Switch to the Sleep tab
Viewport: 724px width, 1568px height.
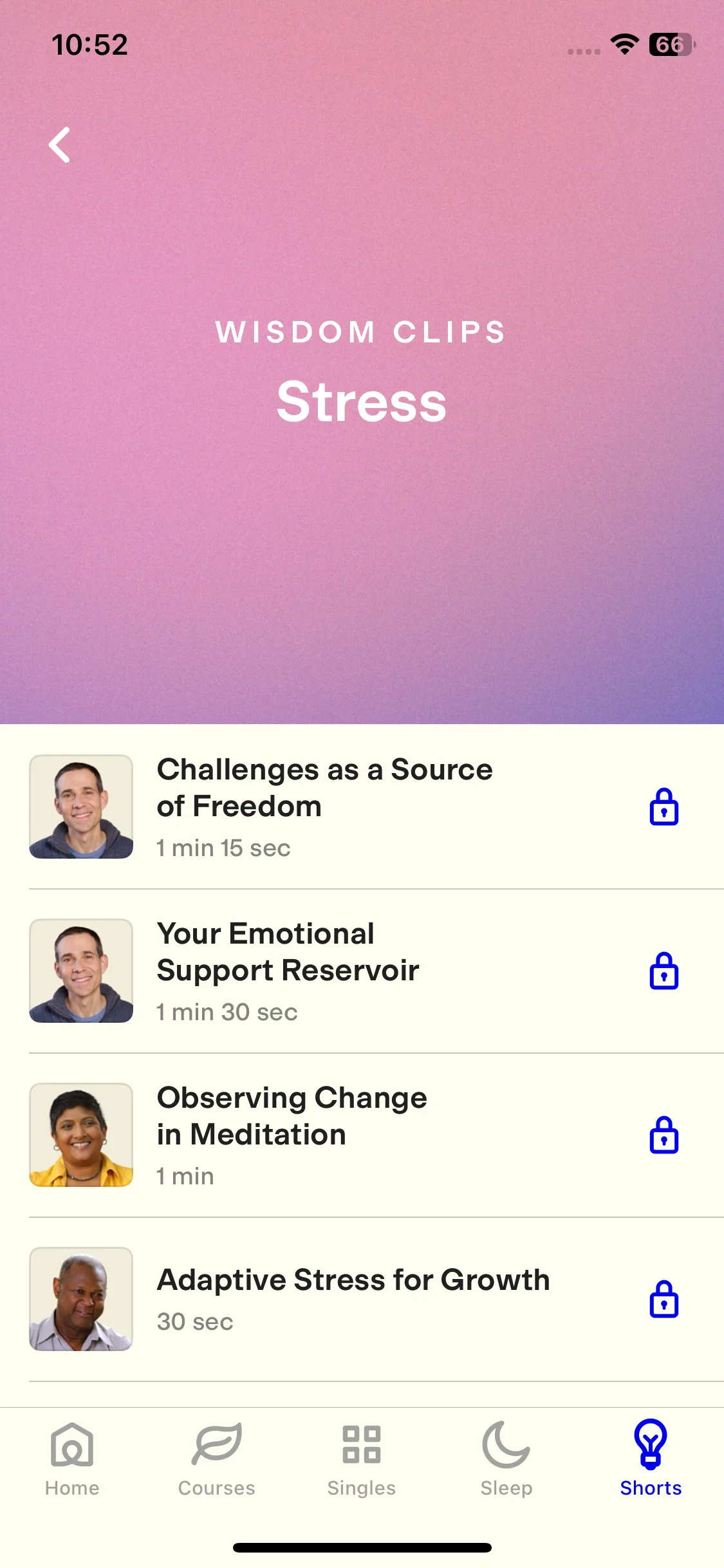pos(506,1459)
